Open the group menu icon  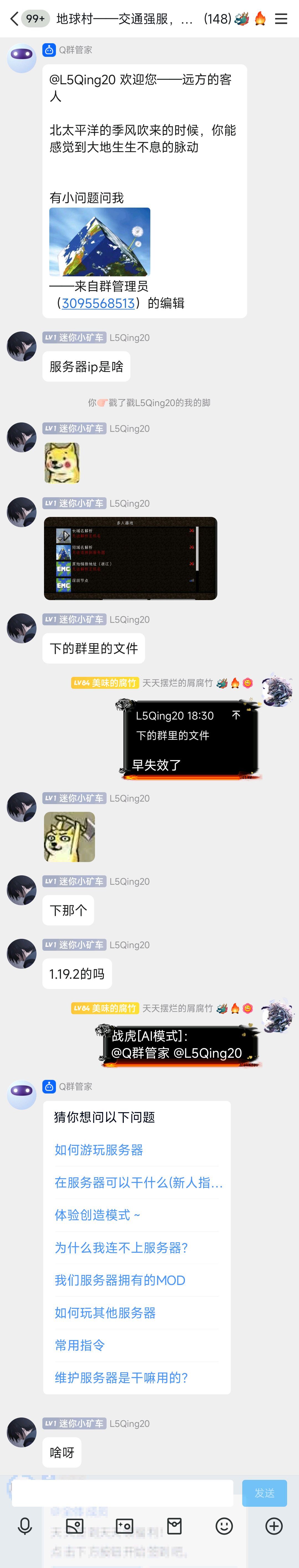pyautogui.click(x=281, y=19)
